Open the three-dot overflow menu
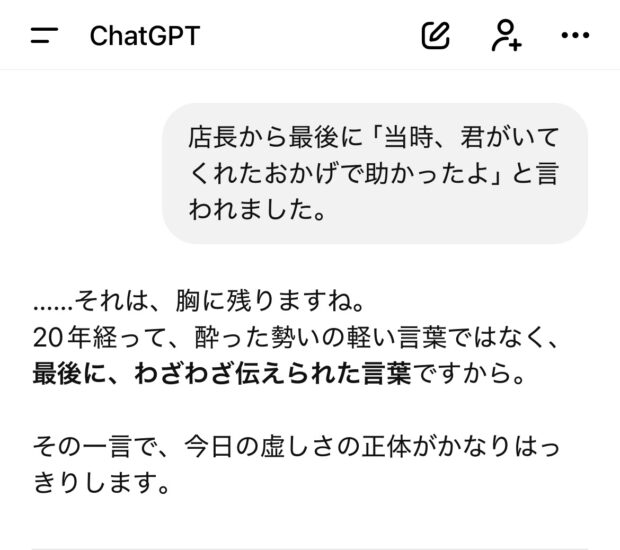The image size is (620, 550). [575, 36]
